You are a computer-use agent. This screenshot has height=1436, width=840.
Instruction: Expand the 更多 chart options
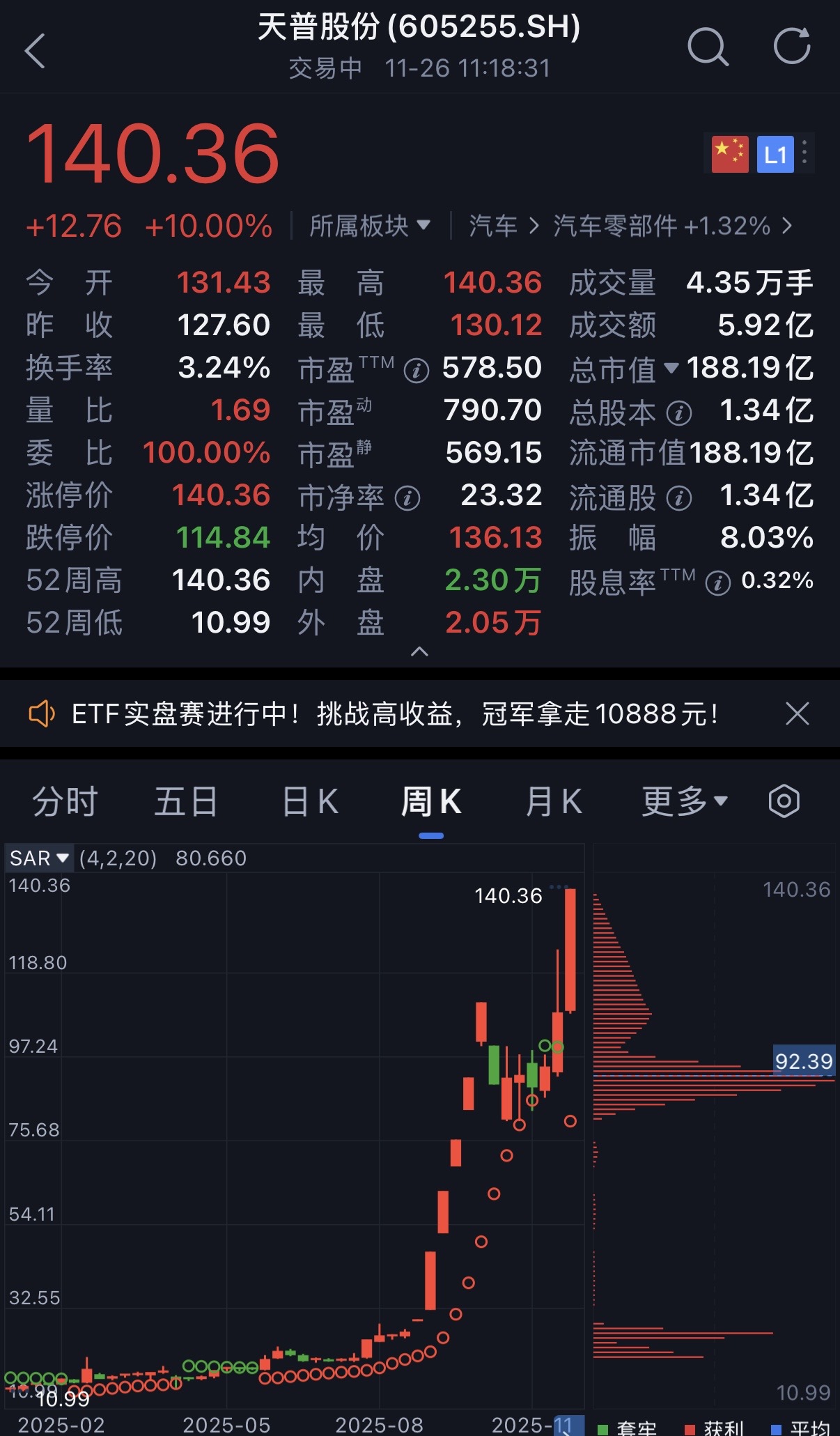pos(683,801)
